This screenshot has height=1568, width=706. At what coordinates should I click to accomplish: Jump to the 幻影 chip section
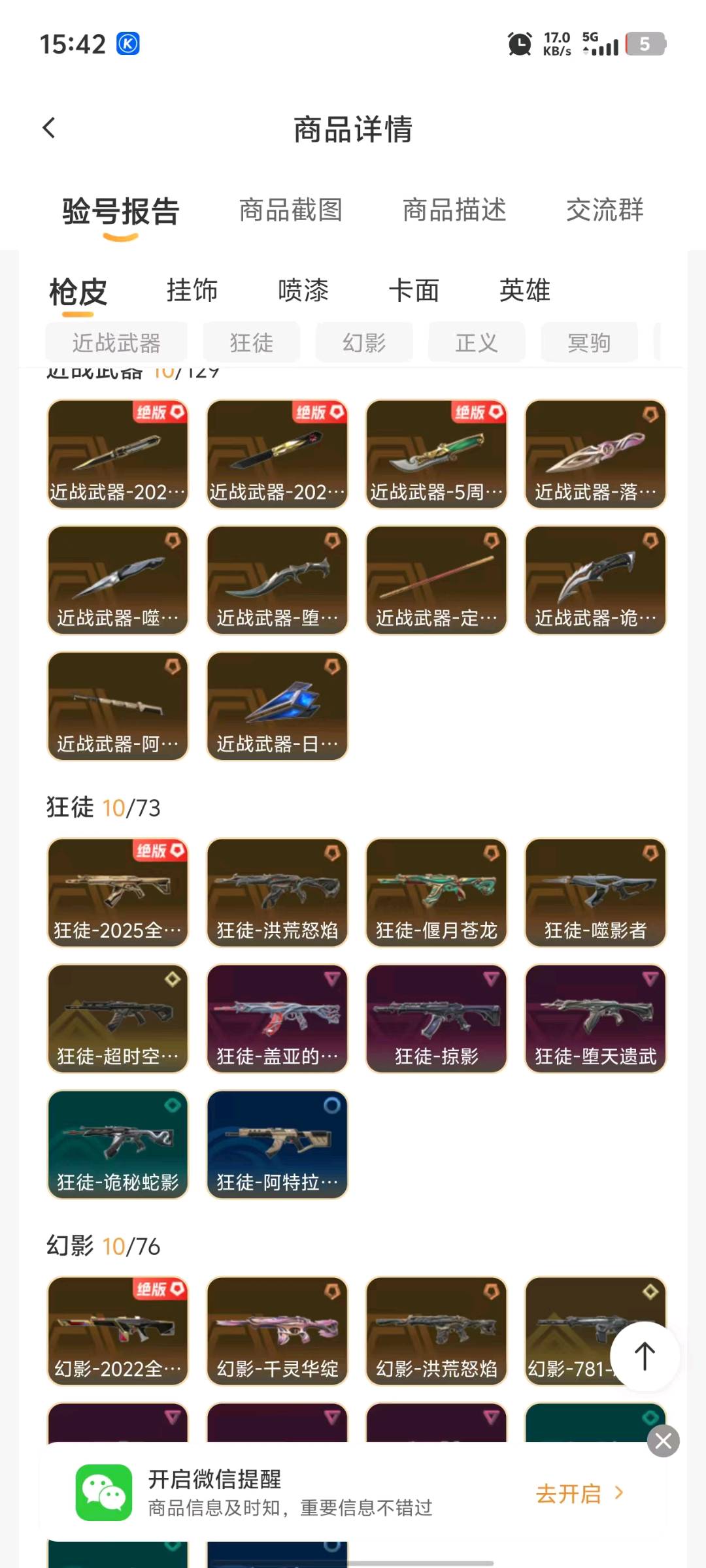pos(364,342)
